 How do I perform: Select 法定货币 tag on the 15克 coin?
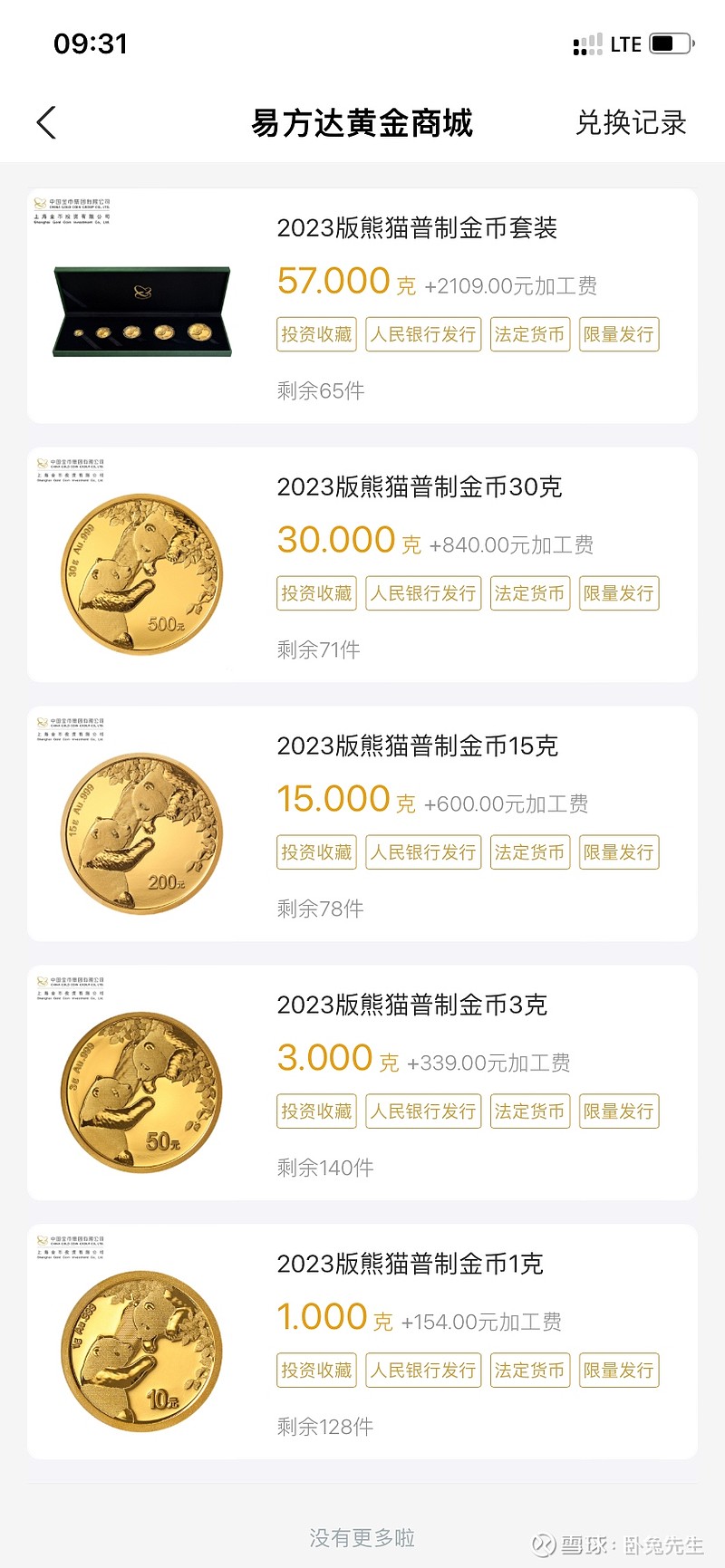click(x=529, y=851)
